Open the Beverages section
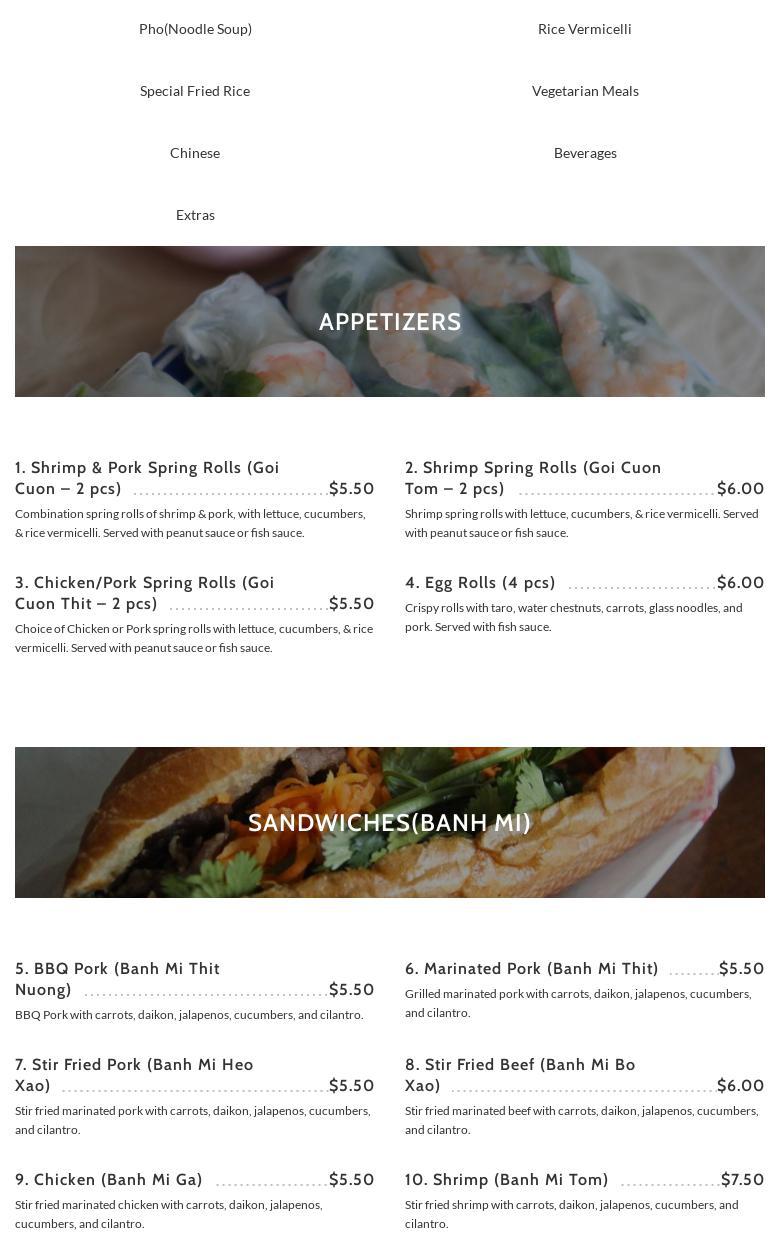The height and width of the screenshot is (1254, 780). tap(585, 153)
